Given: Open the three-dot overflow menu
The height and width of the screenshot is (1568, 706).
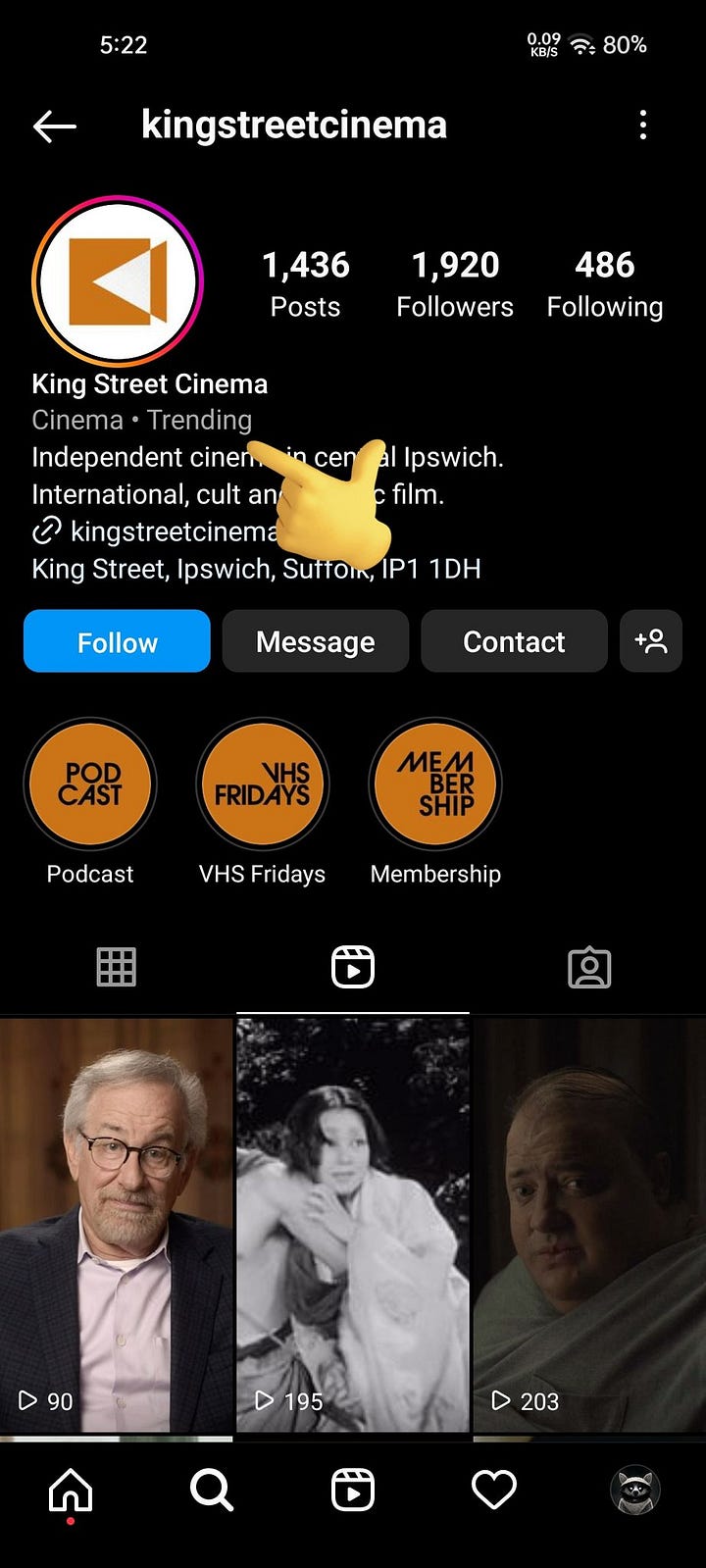Looking at the screenshot, I should pos(643,126).
